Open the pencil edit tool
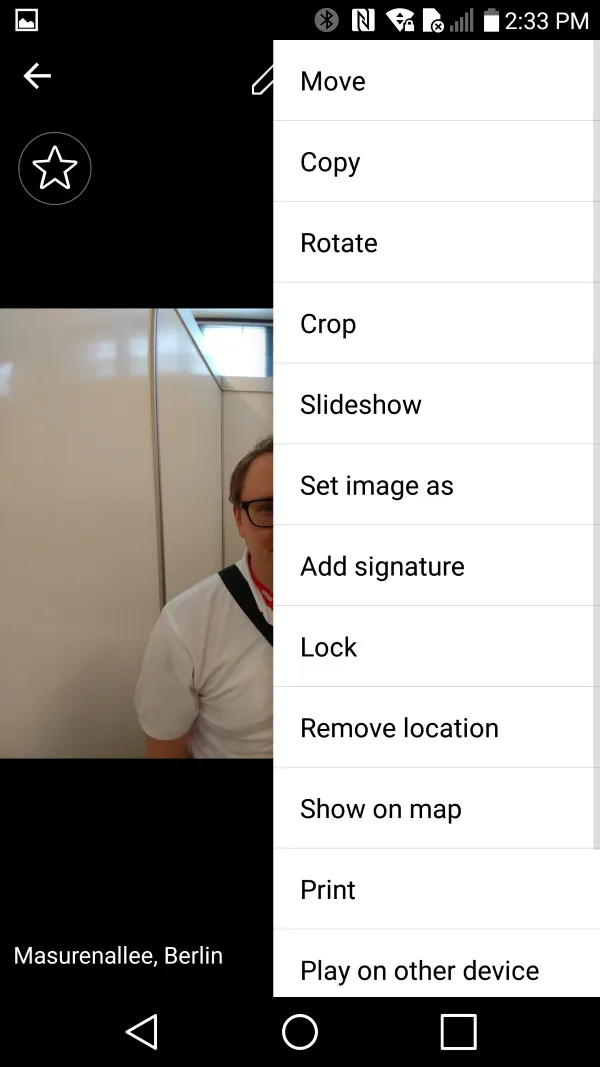Viewport: 600px width, 1067px height. tap(262, 80)
